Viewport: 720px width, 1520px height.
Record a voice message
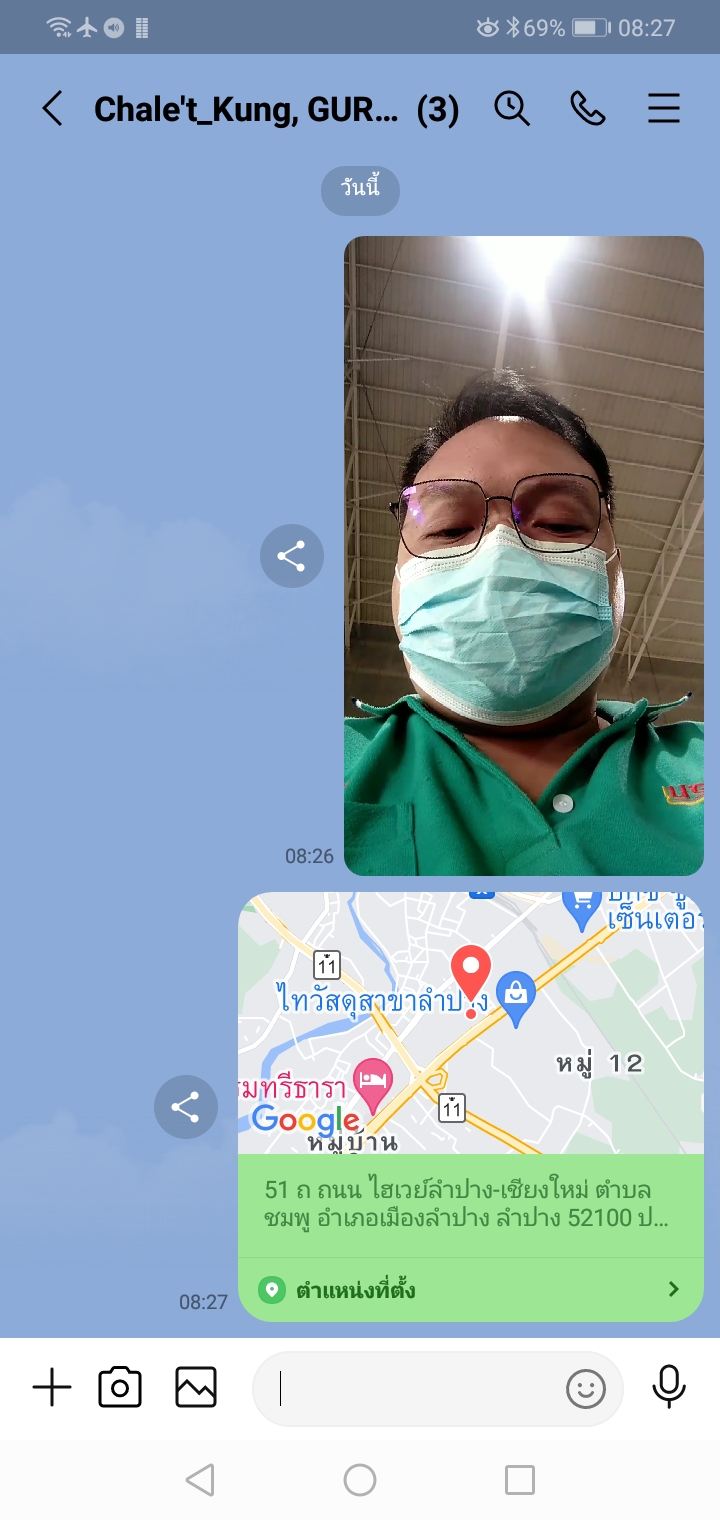pos(669,1388)
